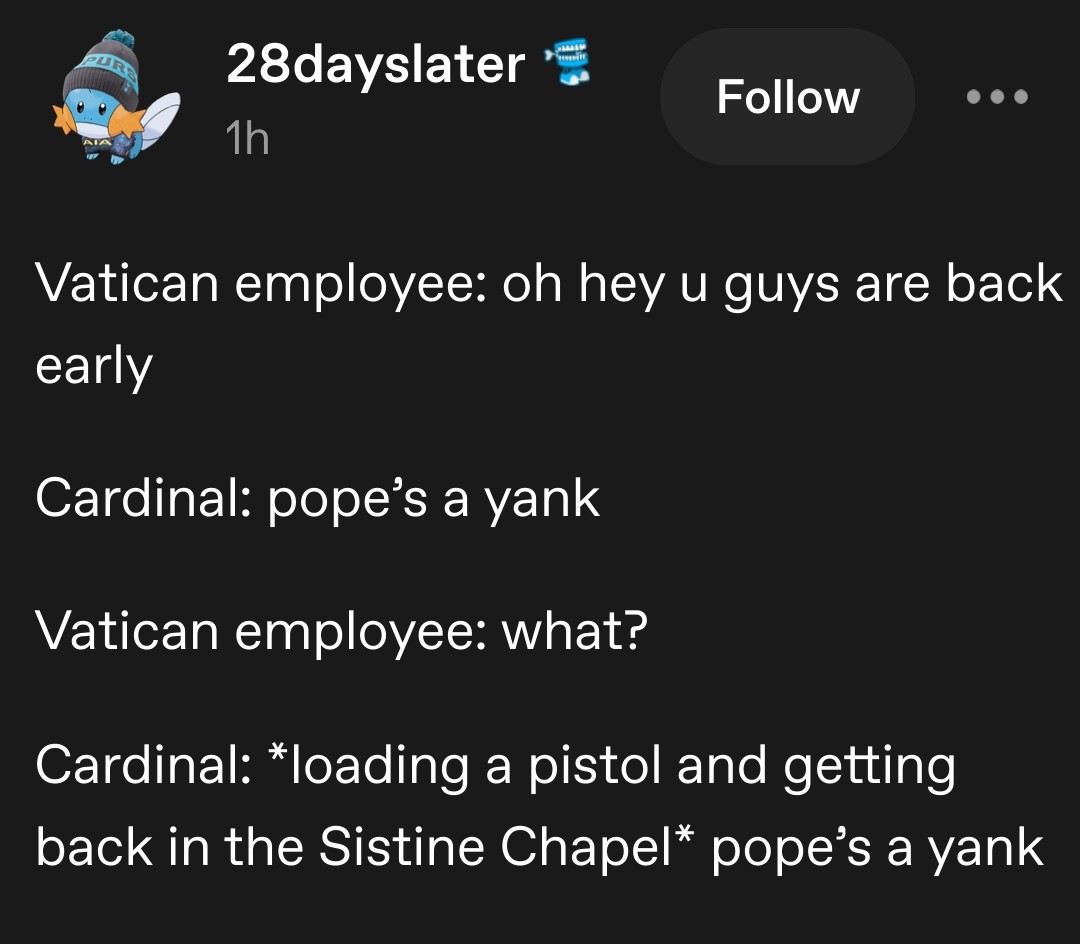Image resolution: width=1080 pixels, height=944 pixels.
Task: Tap the 28dayslater username
Action: tap(375, 66)
